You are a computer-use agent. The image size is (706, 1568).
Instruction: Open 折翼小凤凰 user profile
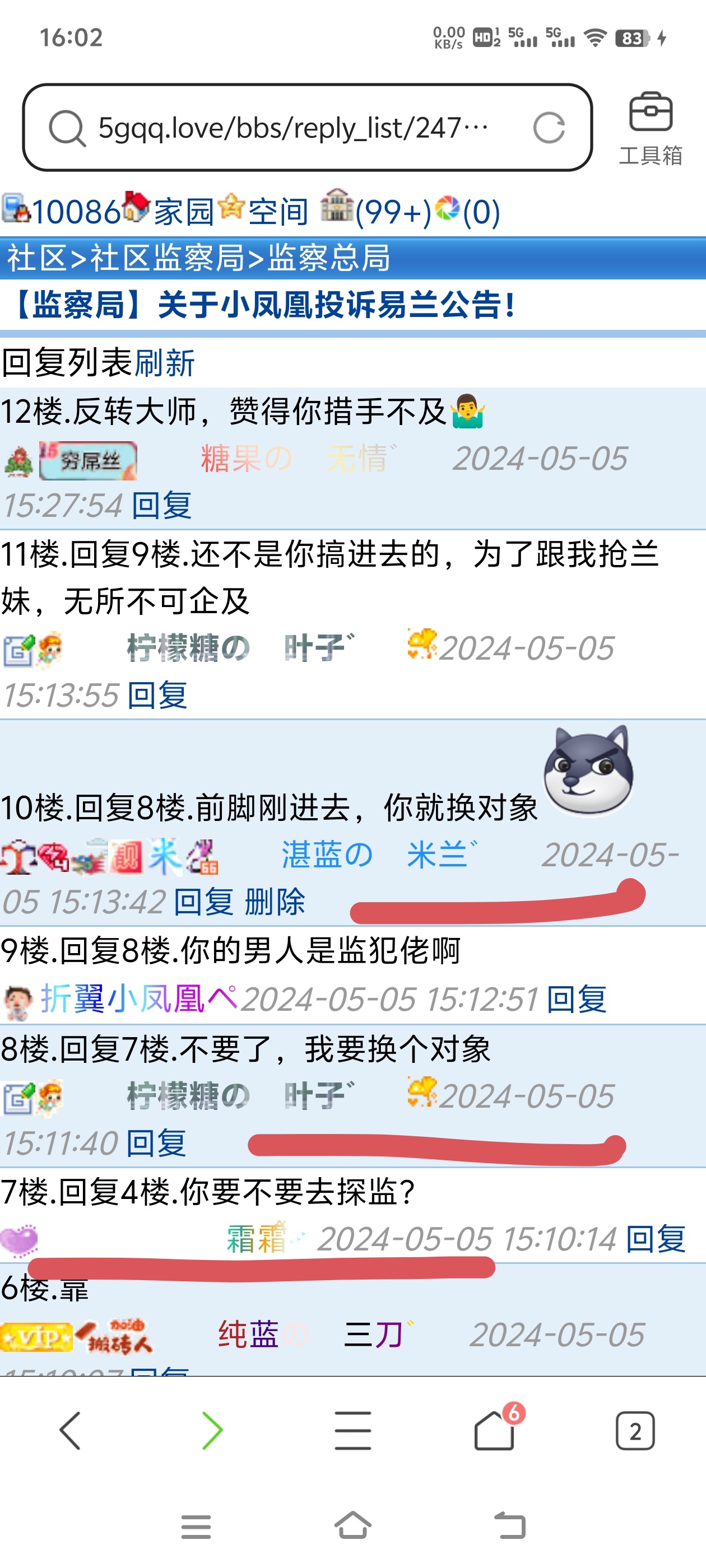139,1000
